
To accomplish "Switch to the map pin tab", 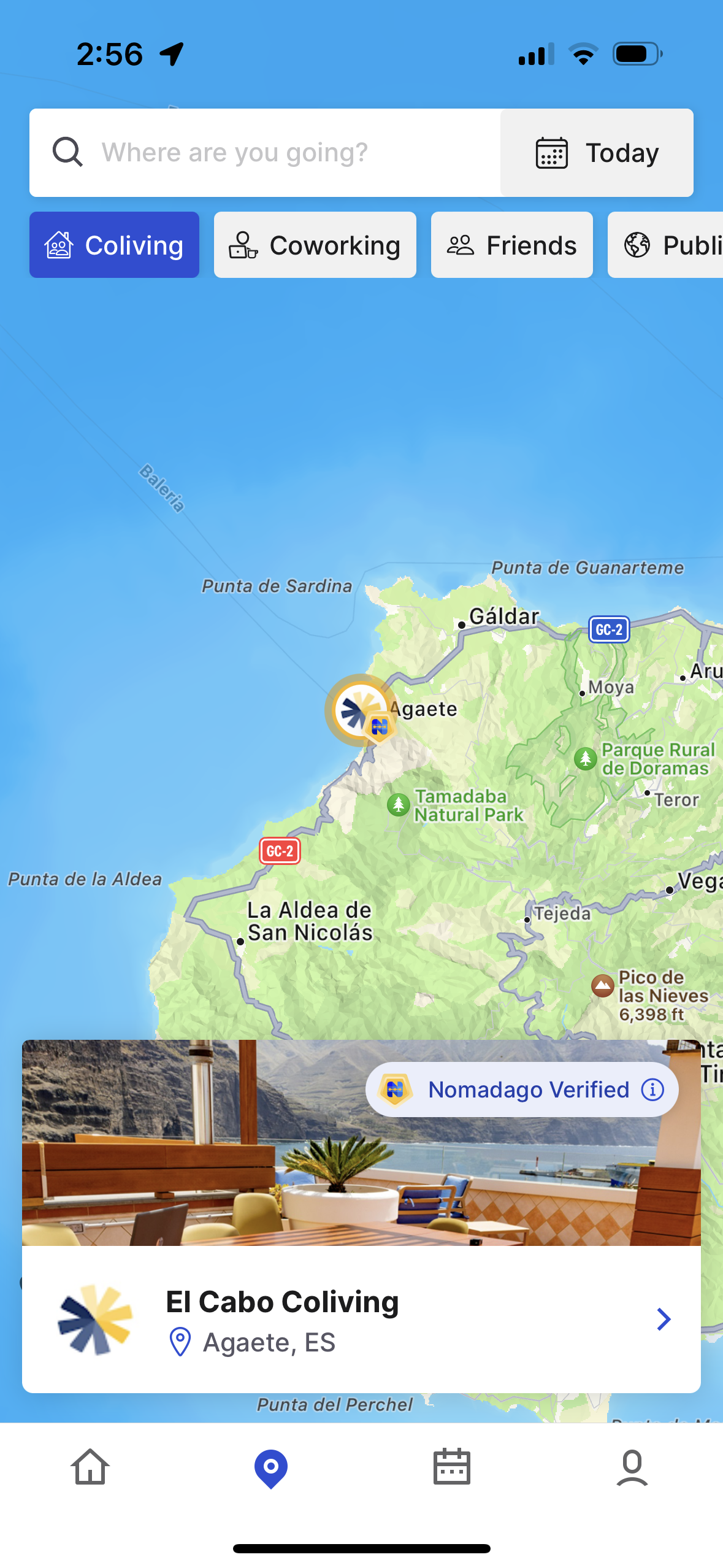I will tap(270, 1467).
